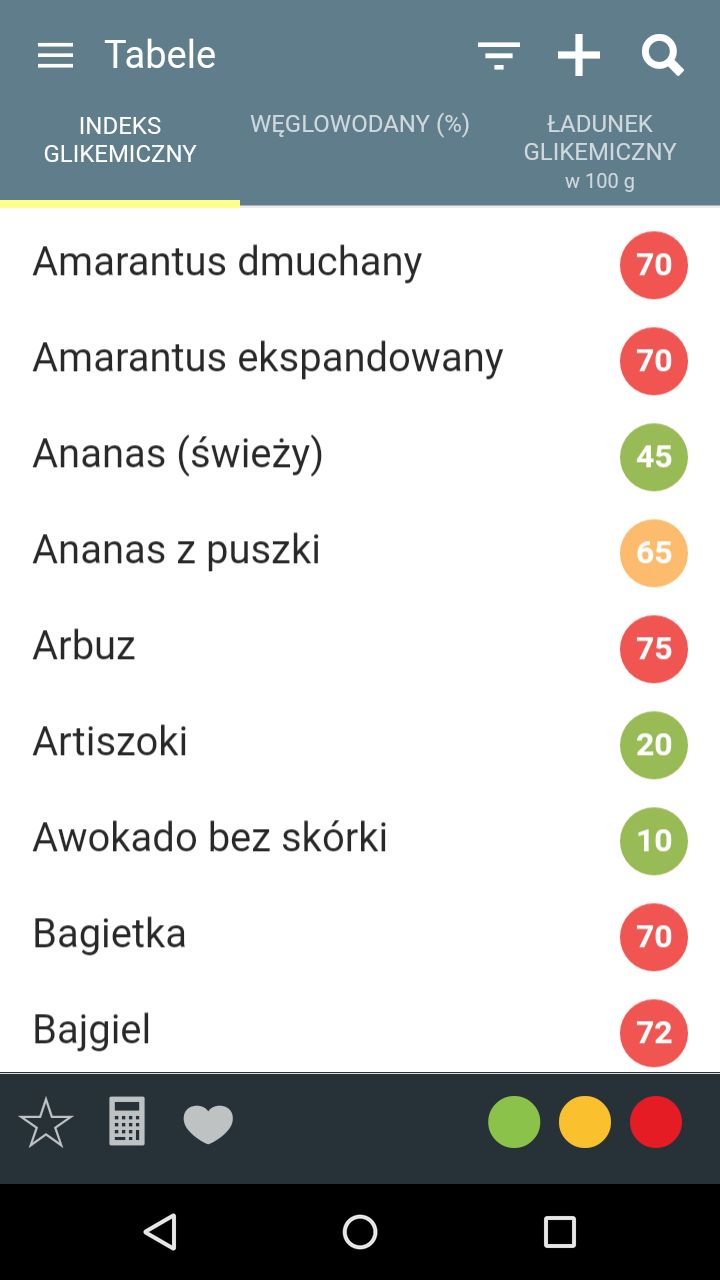Image resolution: width=720 pixels, height=1280 pixels.
Task: Open the Amarantus dmuchany row
Action: (x=360, y=264)
